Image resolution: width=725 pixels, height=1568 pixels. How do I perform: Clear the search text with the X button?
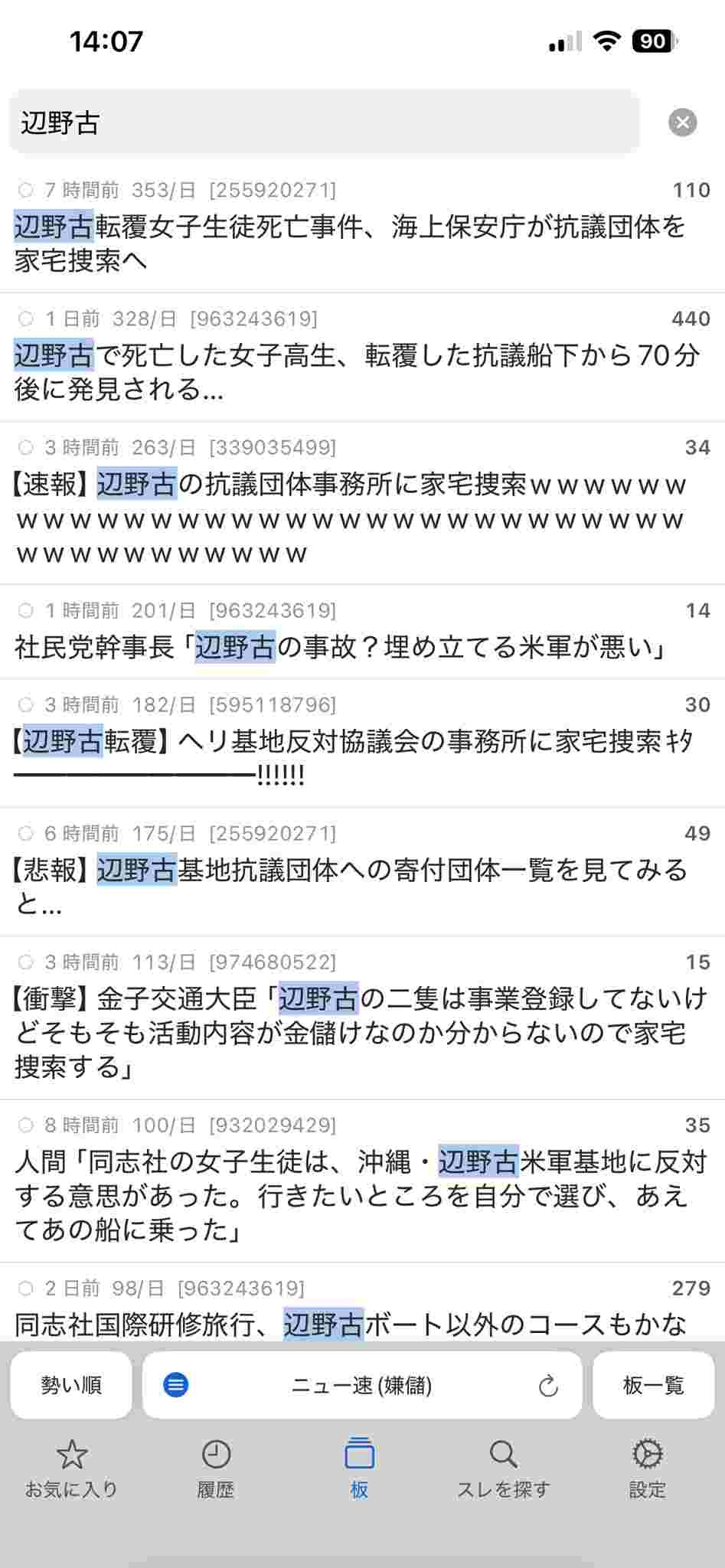682,122
